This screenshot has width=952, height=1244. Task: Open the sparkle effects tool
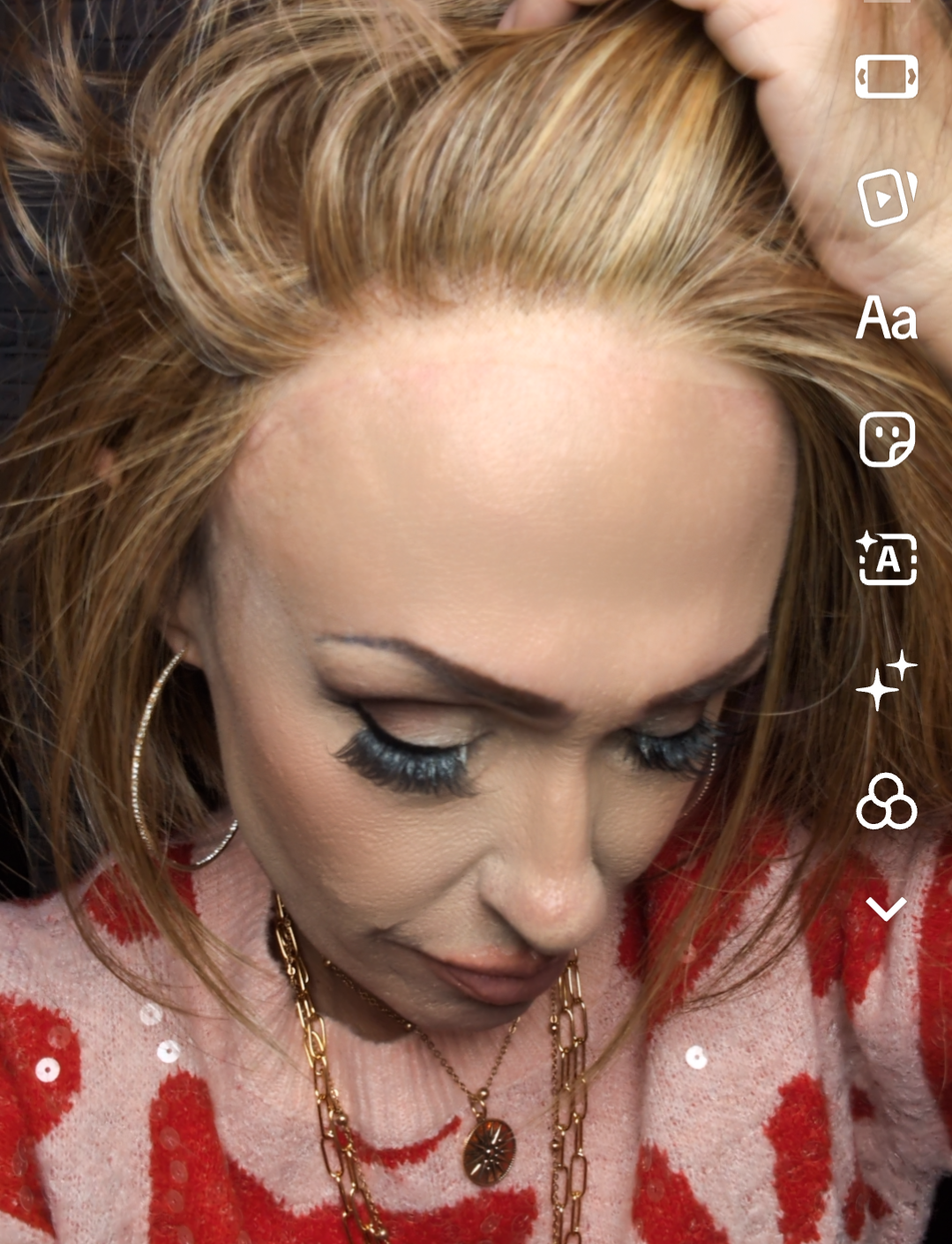click(887, 680)
